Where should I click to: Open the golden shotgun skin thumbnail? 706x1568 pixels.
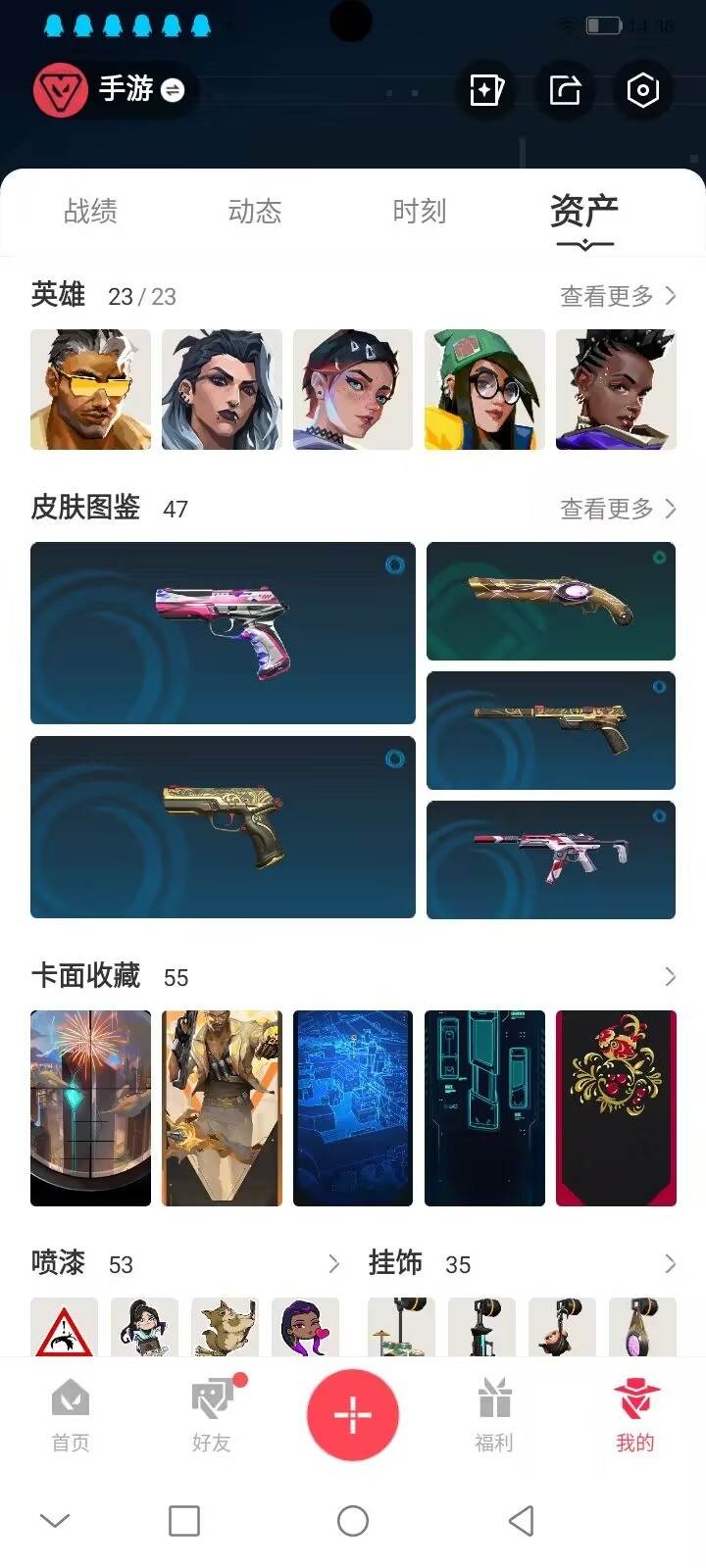pyautogui.click(x=550, y=600)
